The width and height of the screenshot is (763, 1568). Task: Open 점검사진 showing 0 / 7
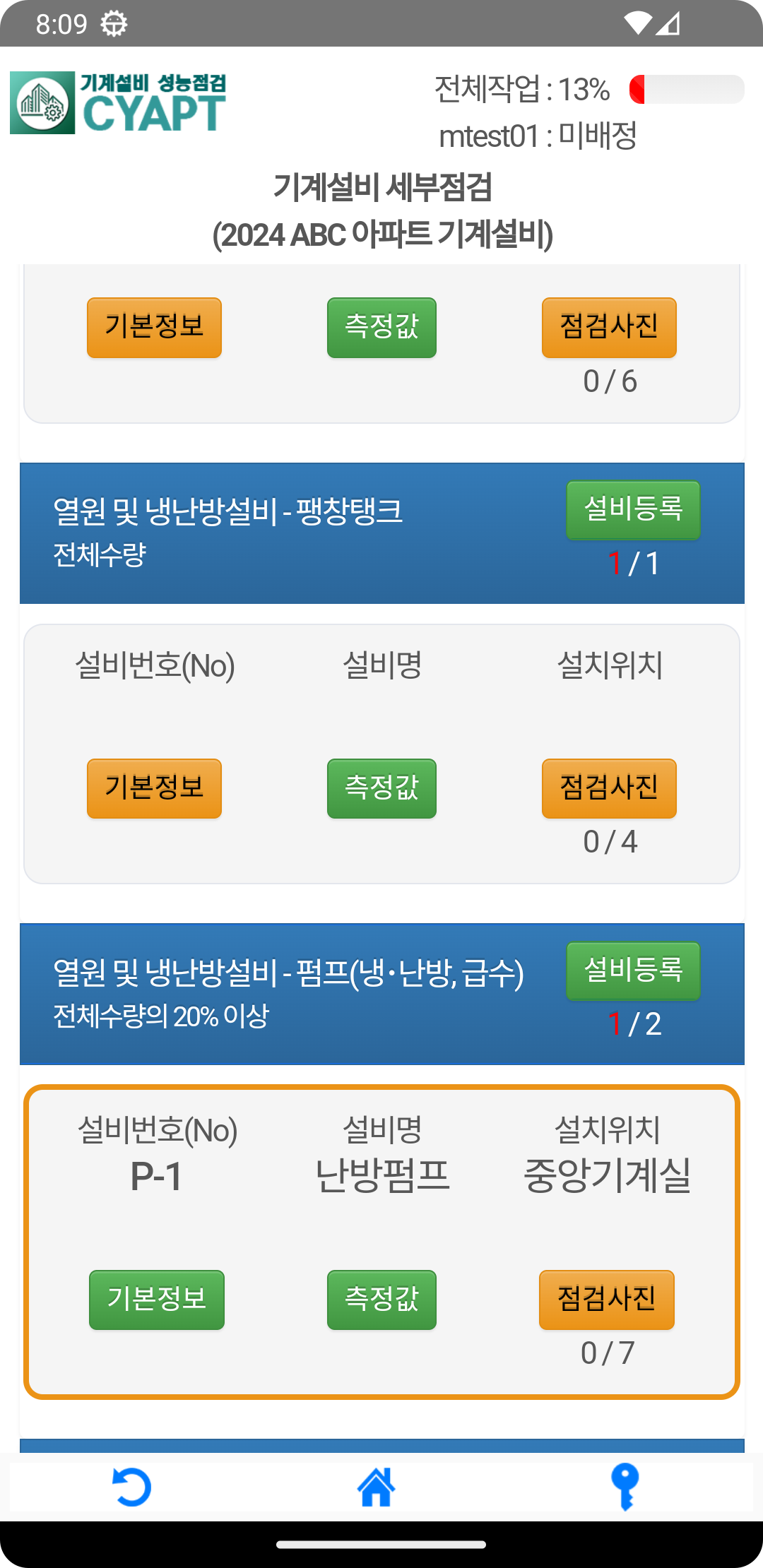(x=607, y=1300)
